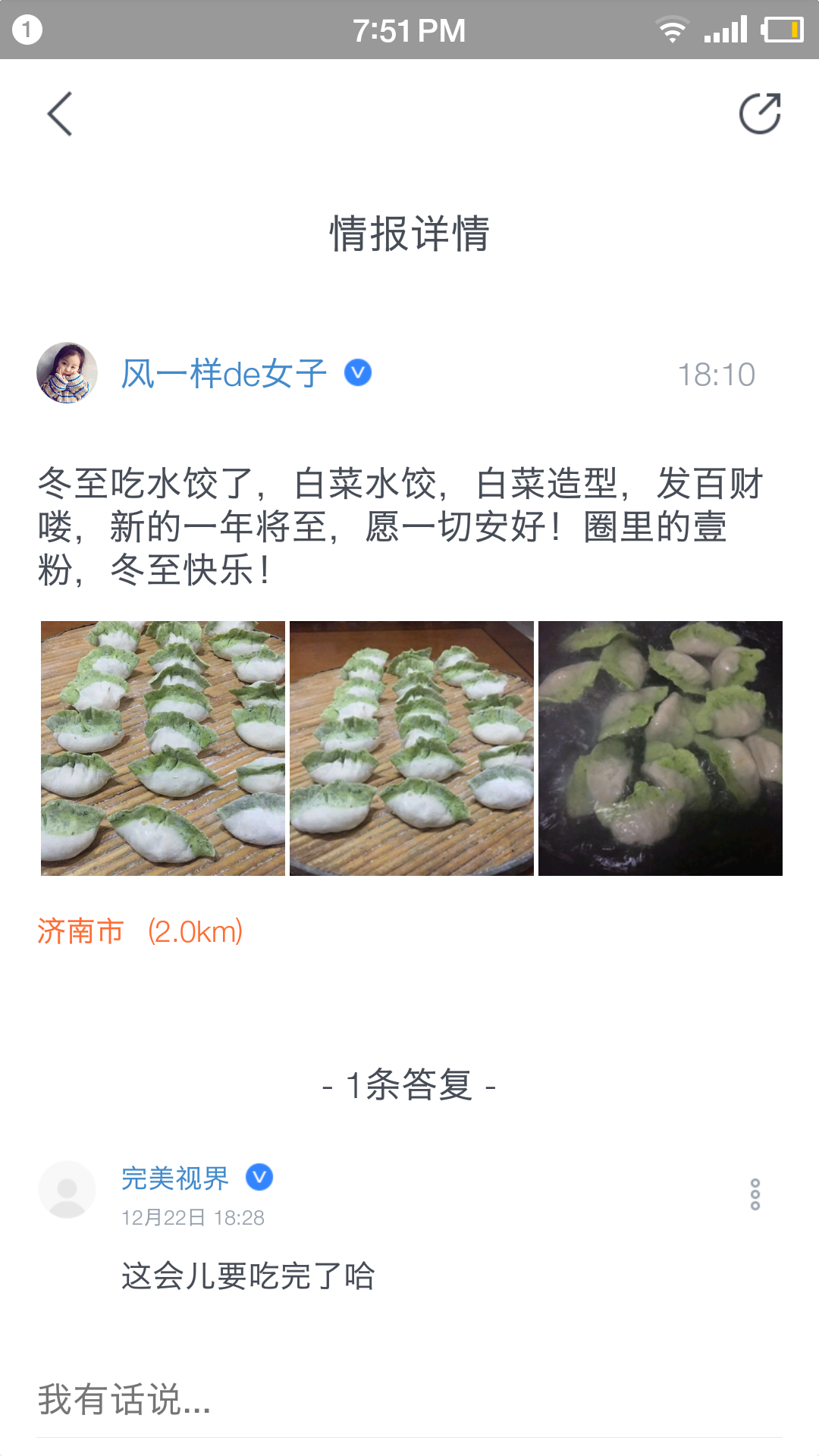Open options menu for 完美视界's reply

click(x=755, y=1194)
